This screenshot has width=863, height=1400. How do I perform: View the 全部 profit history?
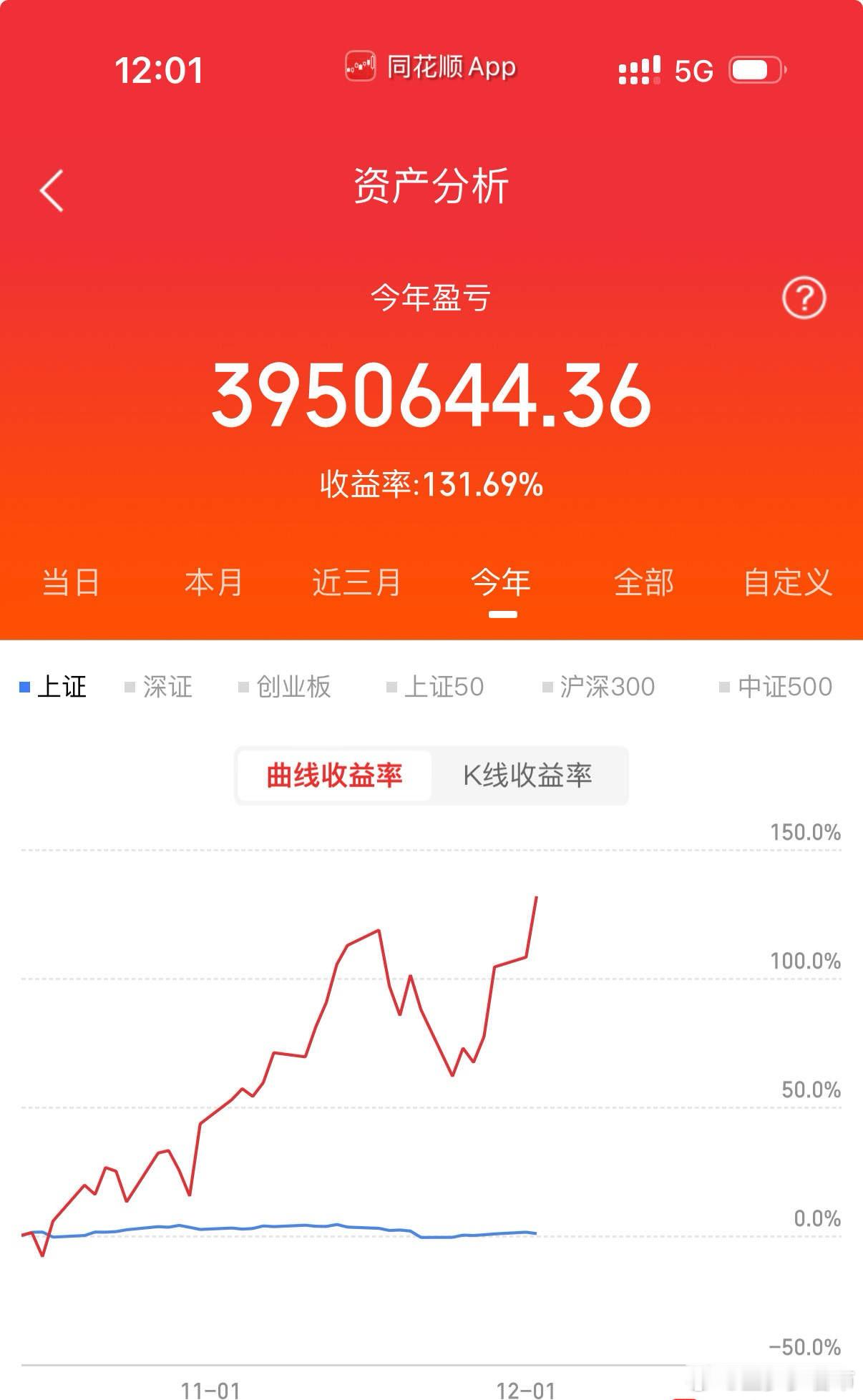coord(643,583)
